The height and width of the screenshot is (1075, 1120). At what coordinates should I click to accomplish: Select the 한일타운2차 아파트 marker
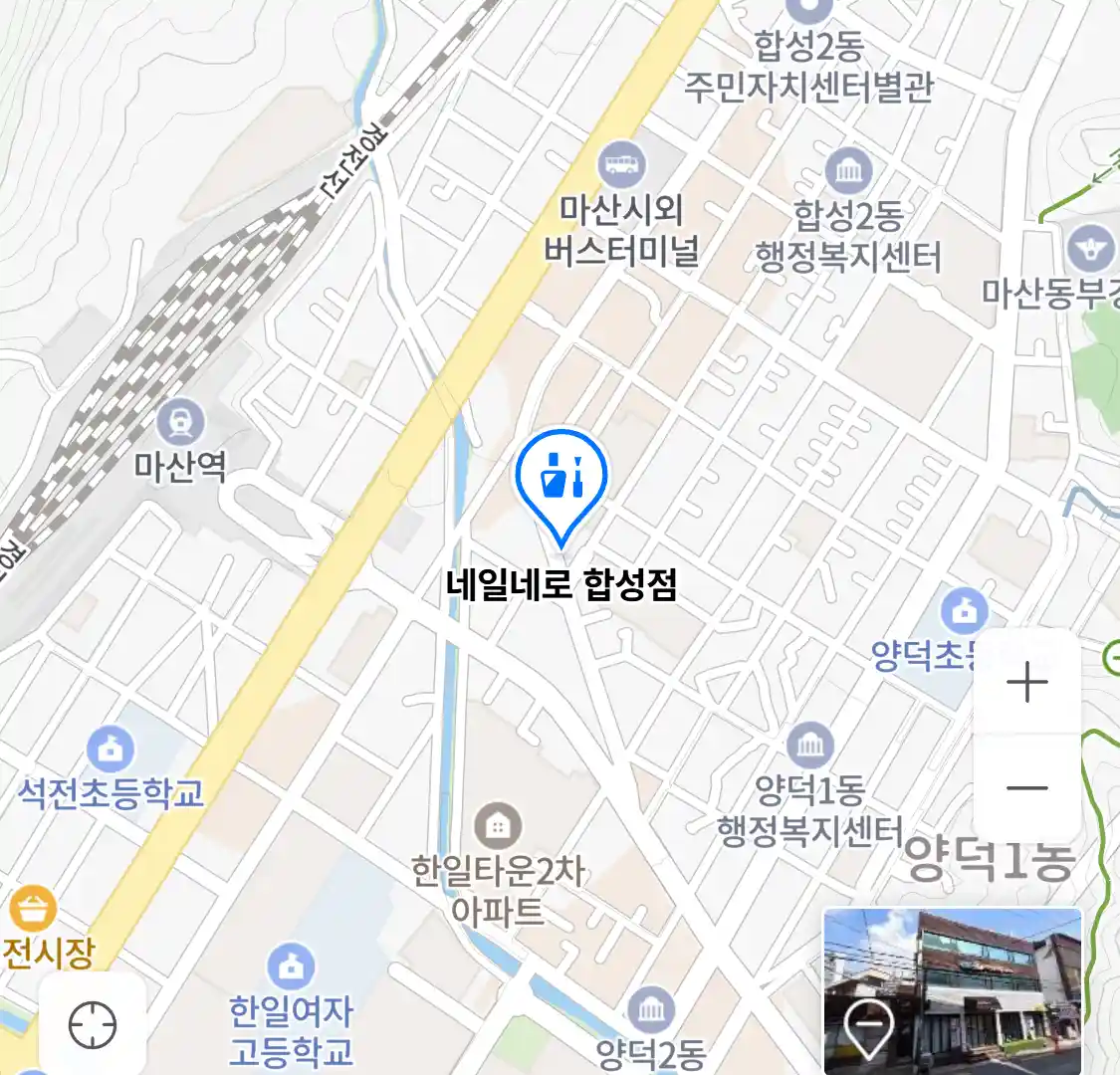(498, 825)
